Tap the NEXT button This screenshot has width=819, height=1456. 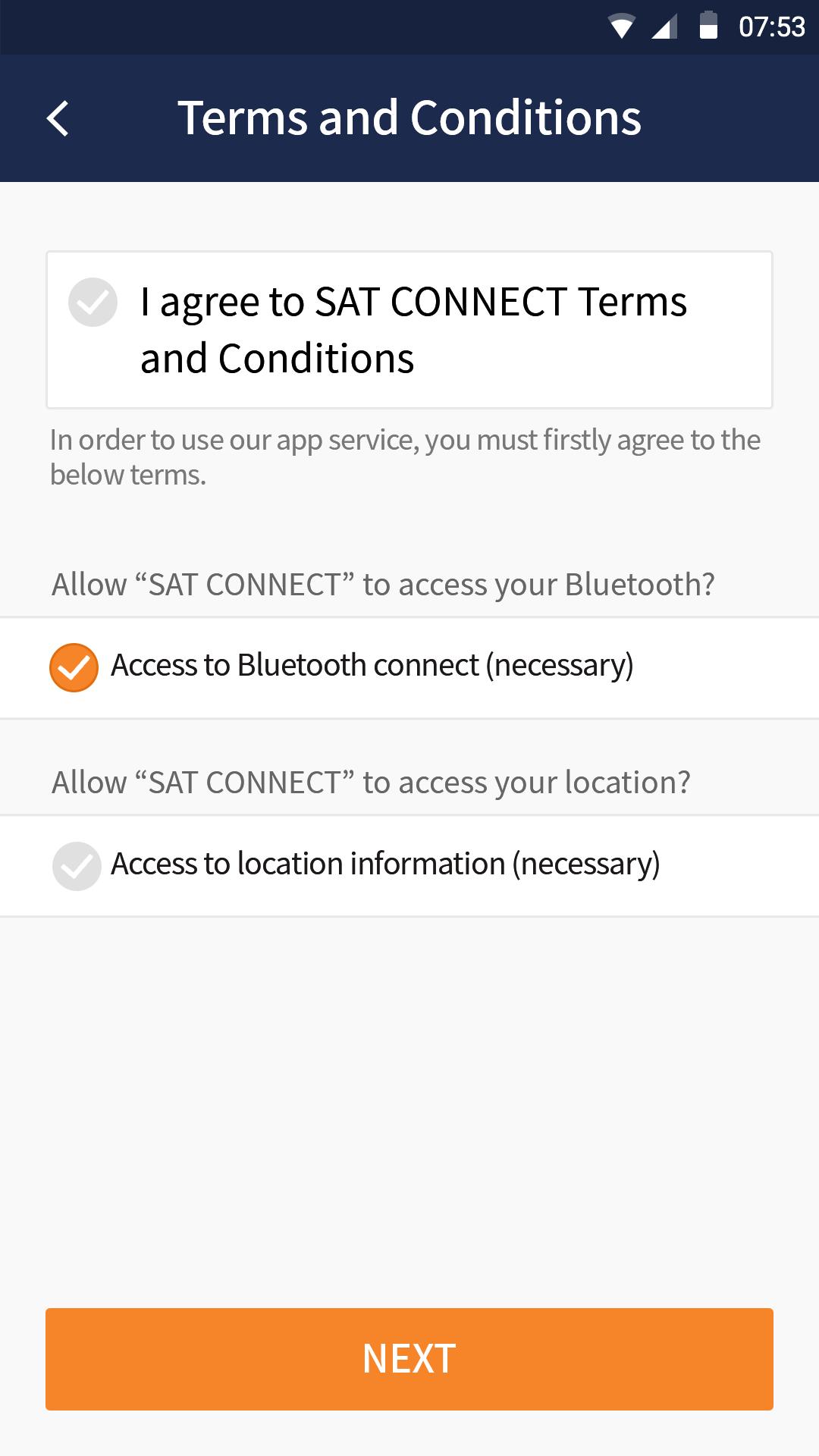(409, 1359)
